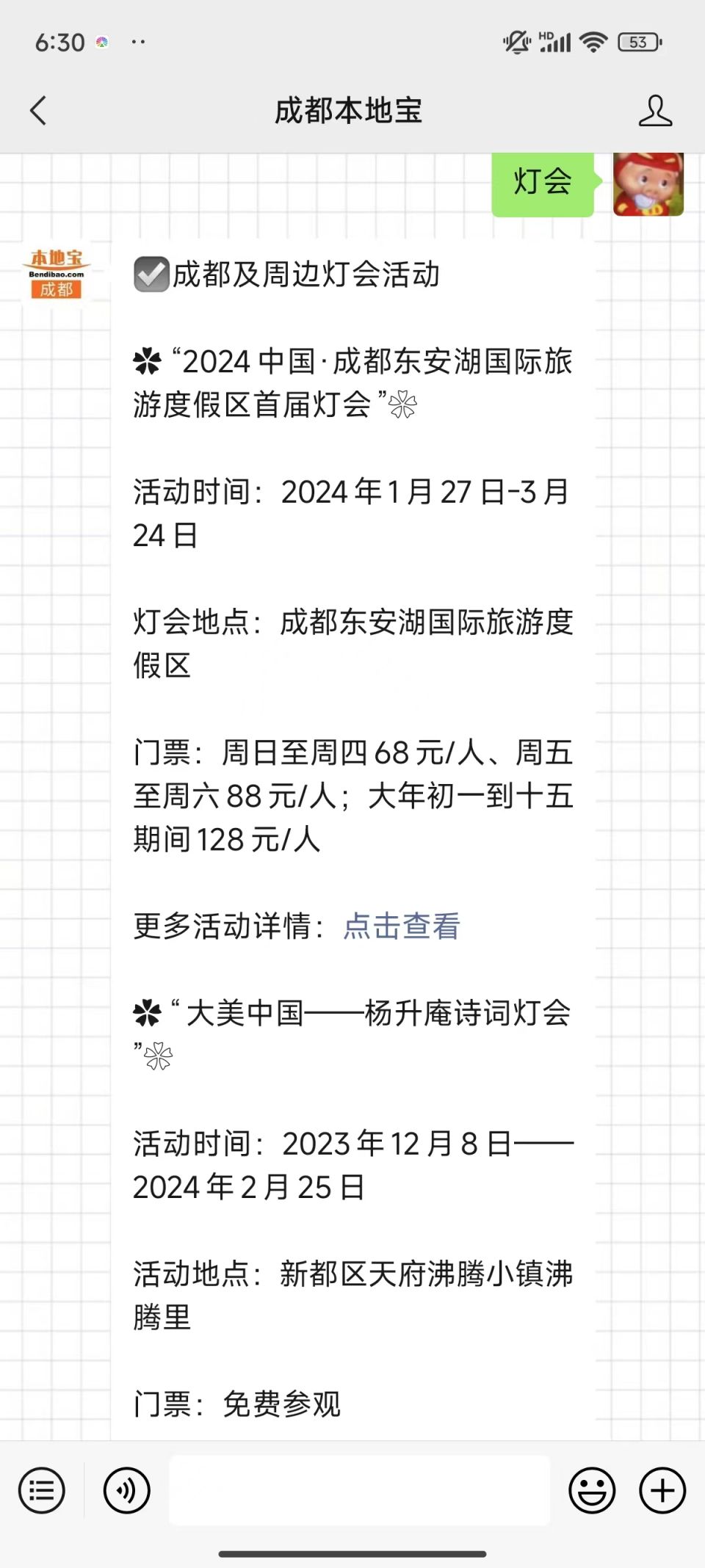Open the official account menu list icon

42,1490
